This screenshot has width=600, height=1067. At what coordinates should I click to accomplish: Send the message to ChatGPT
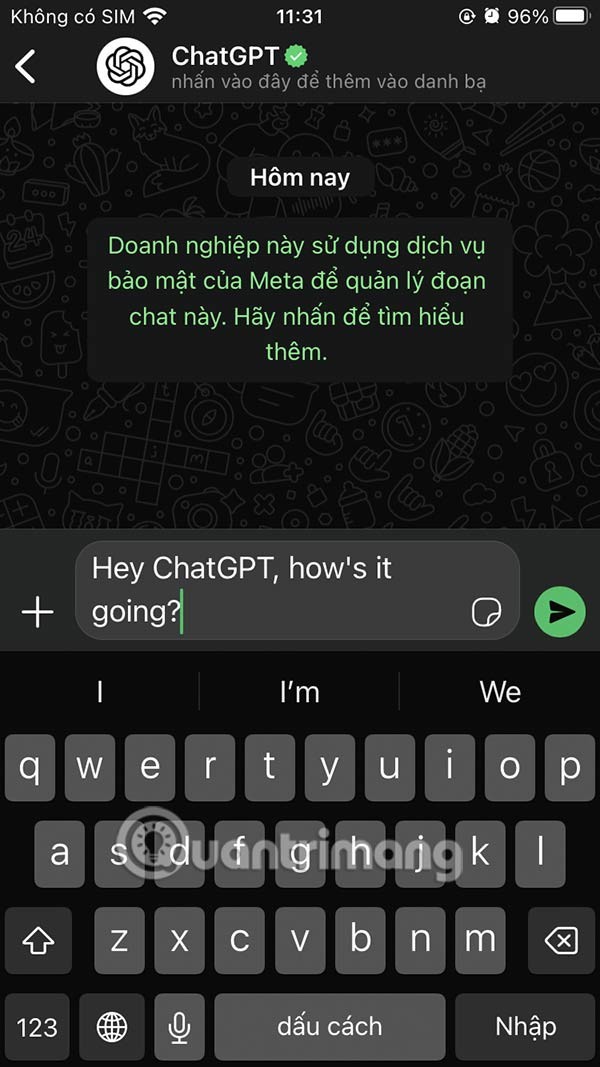click(x=560, y=612)
